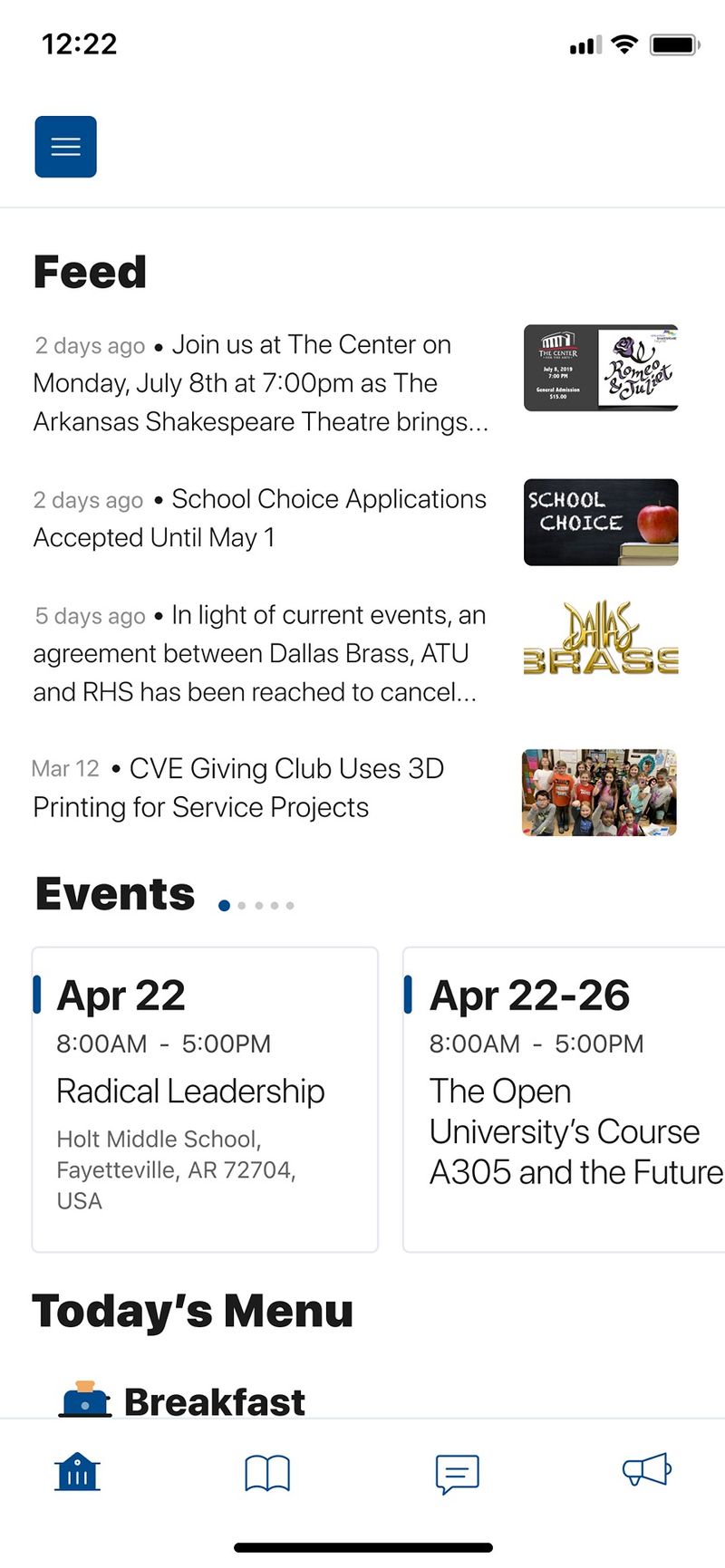Open School Choice Applications feed post
Screen dimensions: 725x1568
pyautogui.click(x=261, y=518)
